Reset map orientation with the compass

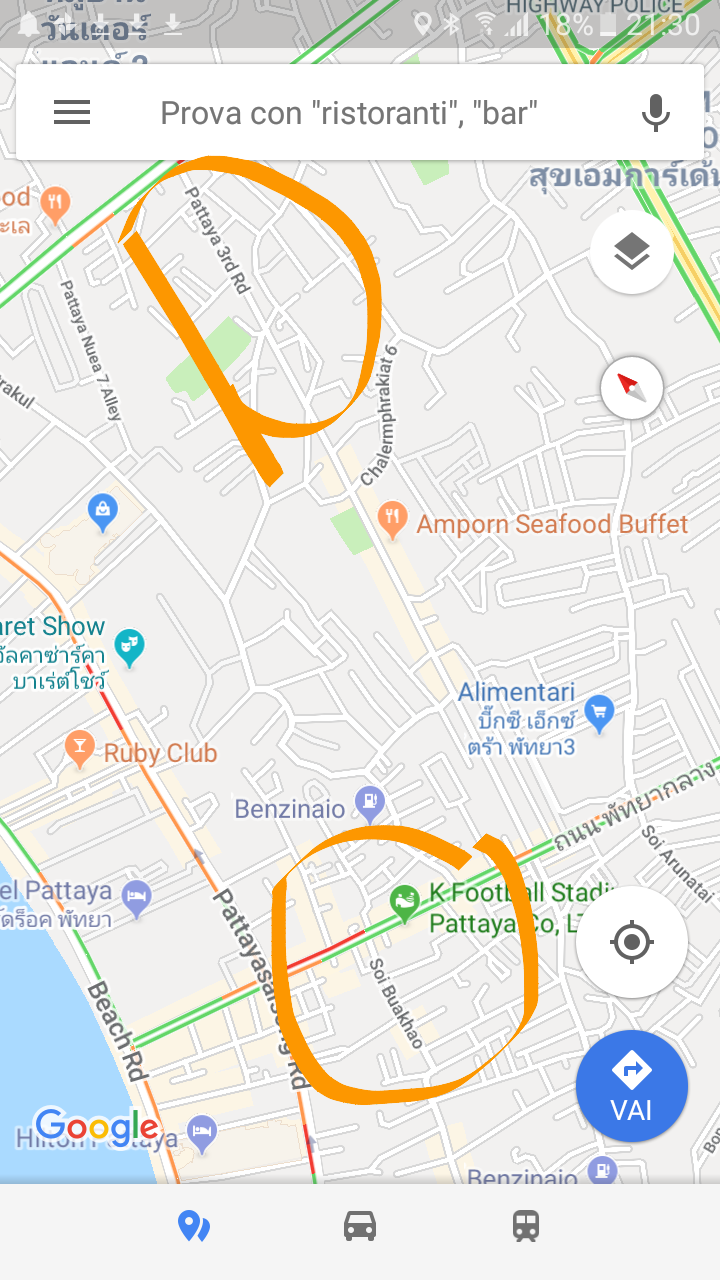632,387
